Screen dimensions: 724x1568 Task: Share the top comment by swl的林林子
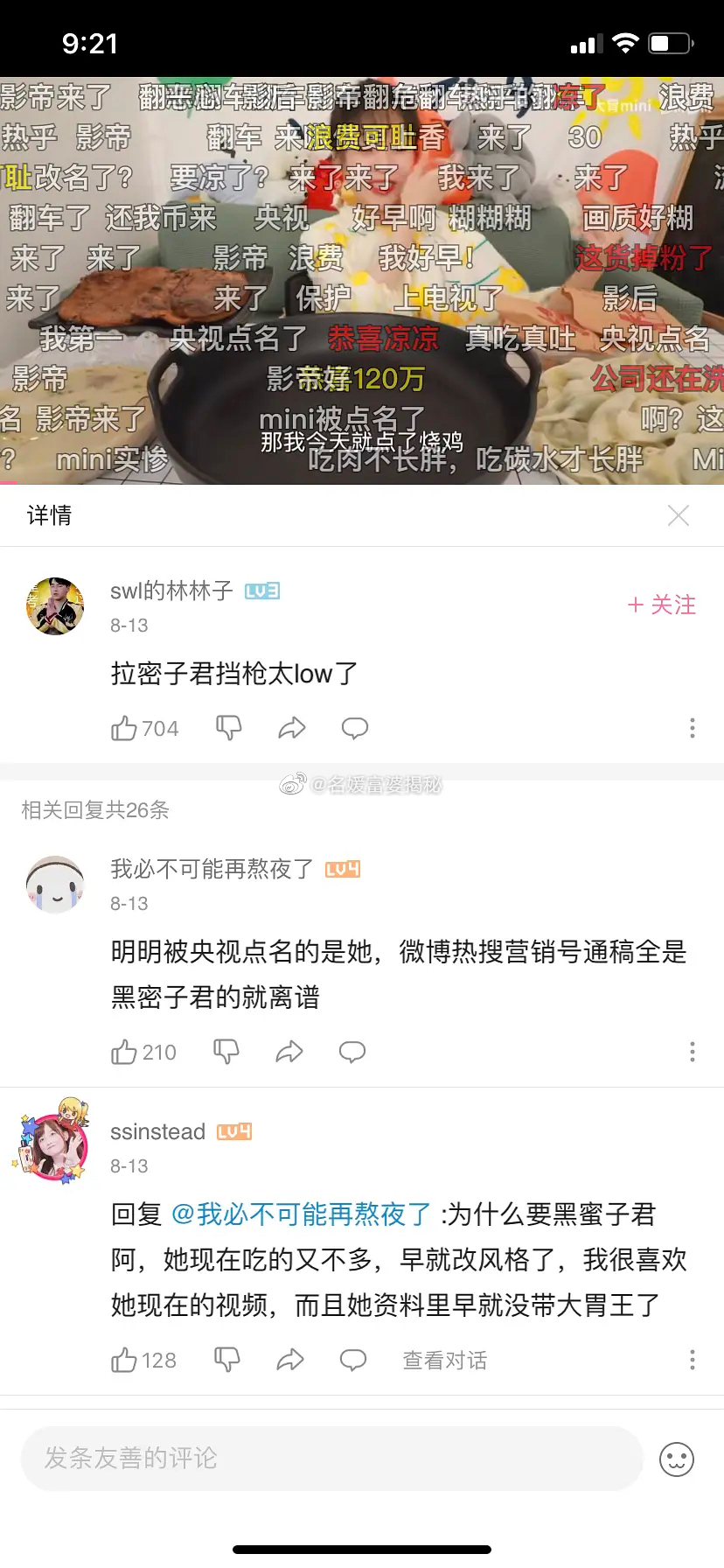(291, 727)
